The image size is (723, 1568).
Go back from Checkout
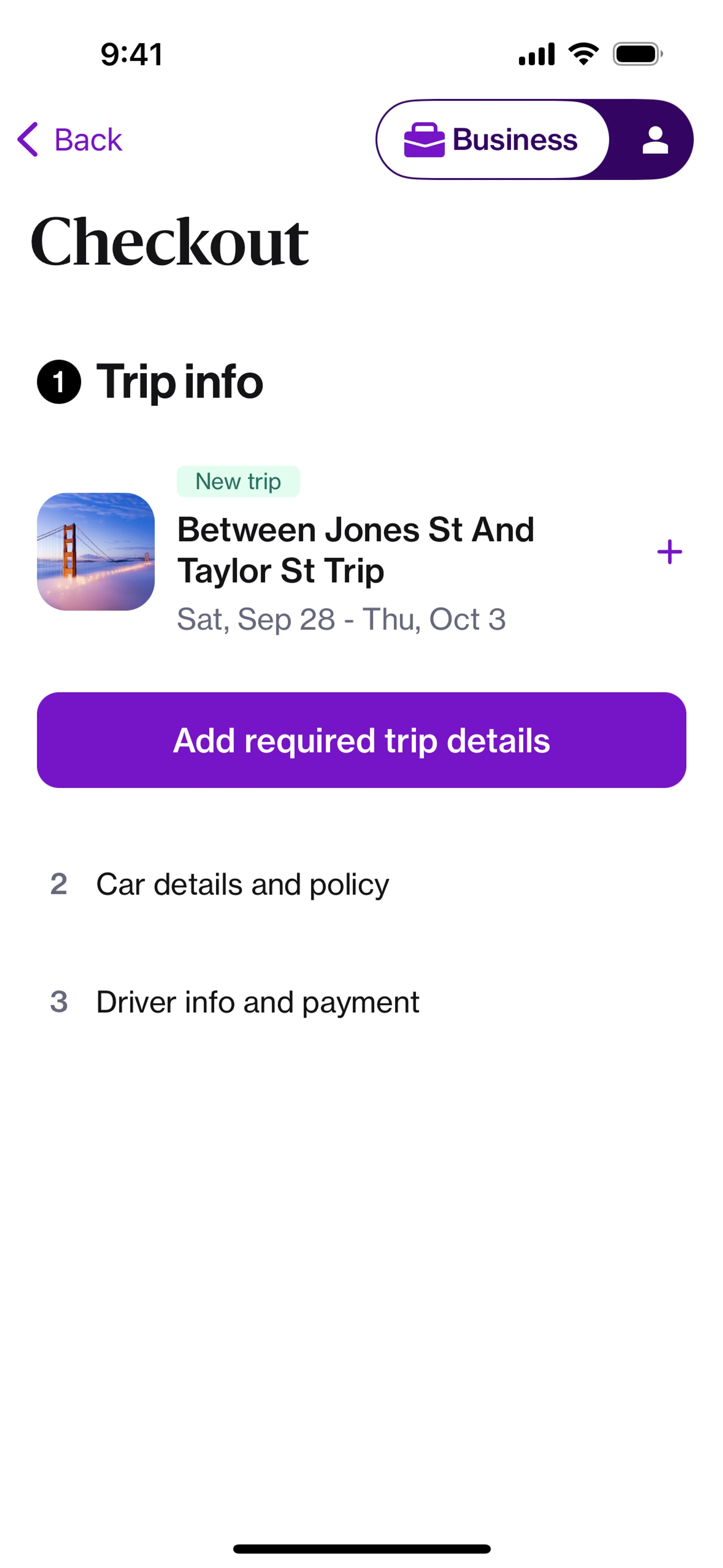[70, 139]
